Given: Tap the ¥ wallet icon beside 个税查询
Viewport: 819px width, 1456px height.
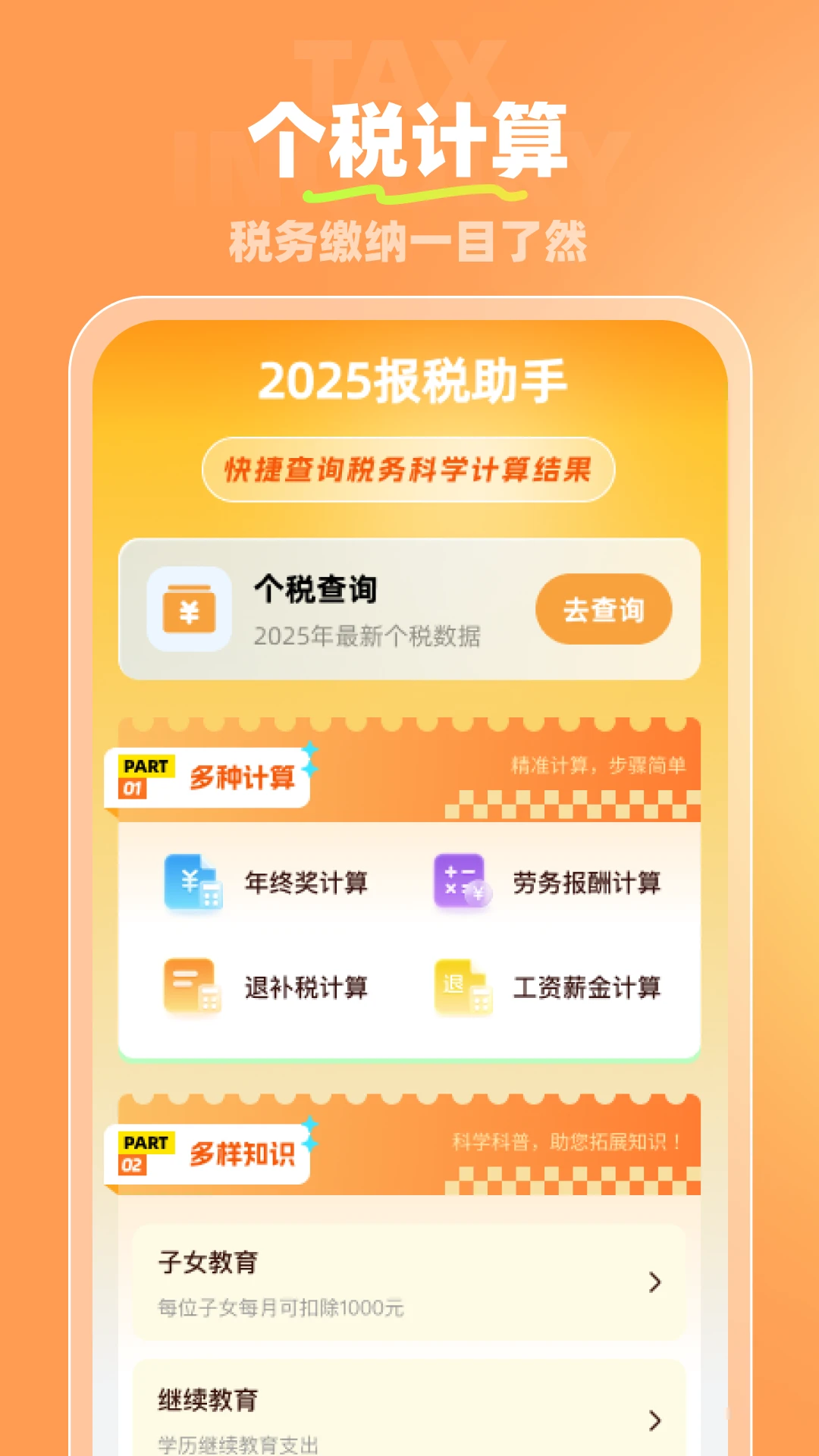Looking at the screenshot, I should click(x=187, y=609).
